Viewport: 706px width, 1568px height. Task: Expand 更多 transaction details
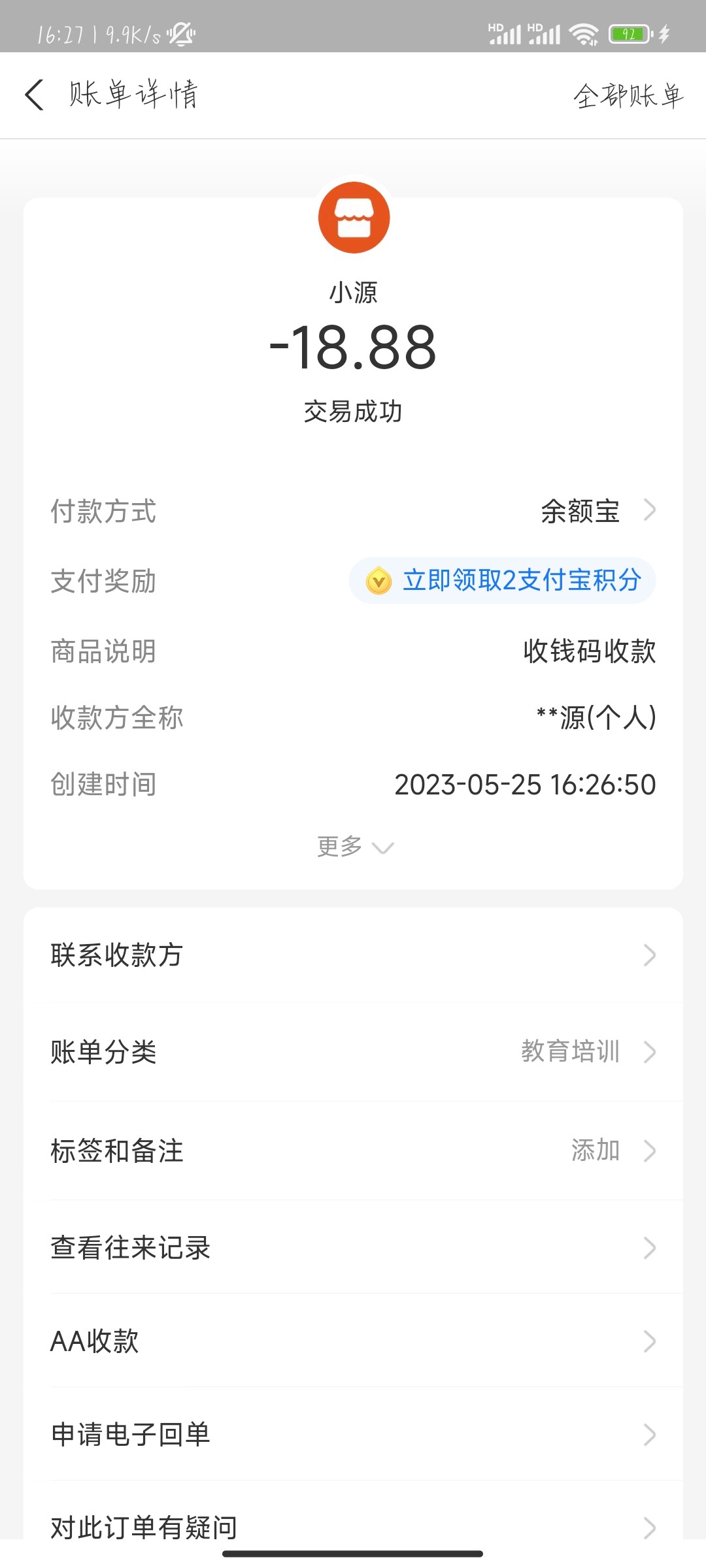(x=354, y=847)
